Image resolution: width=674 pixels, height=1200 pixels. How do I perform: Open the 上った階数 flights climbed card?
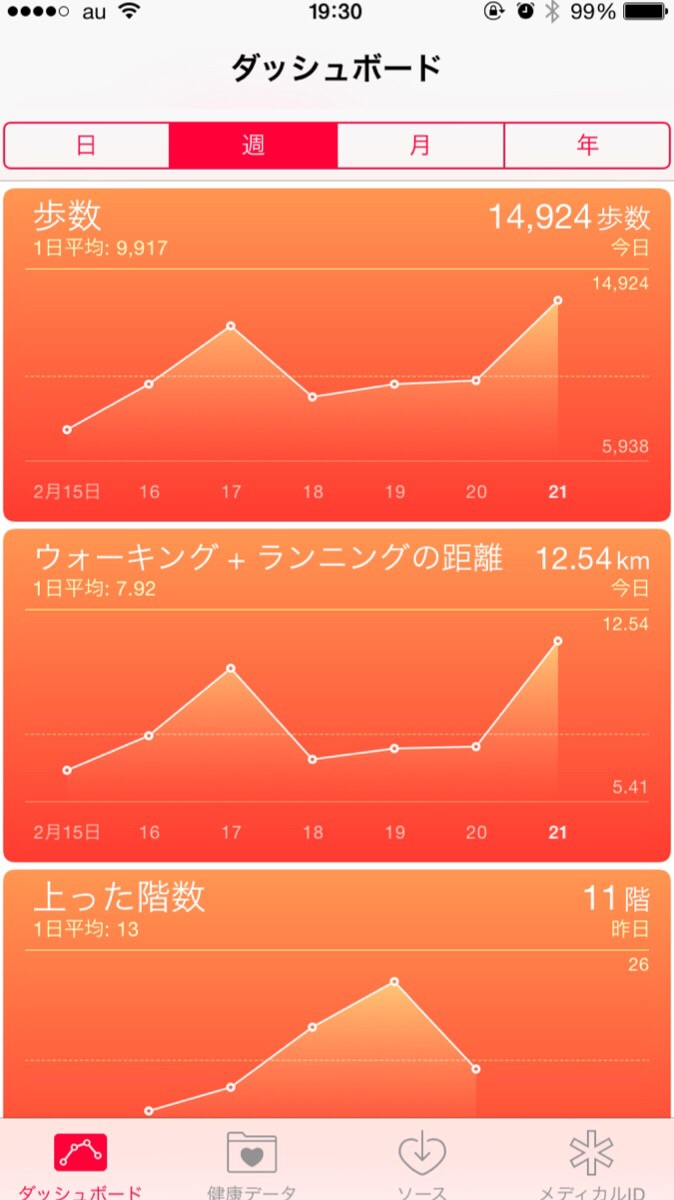[337, 994]
